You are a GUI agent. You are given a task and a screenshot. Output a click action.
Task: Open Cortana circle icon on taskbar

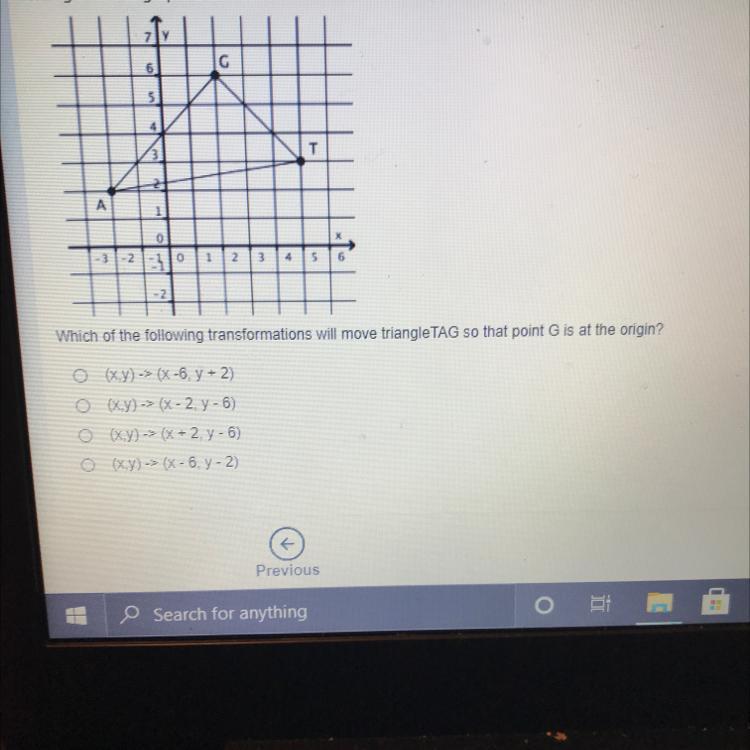544,605
